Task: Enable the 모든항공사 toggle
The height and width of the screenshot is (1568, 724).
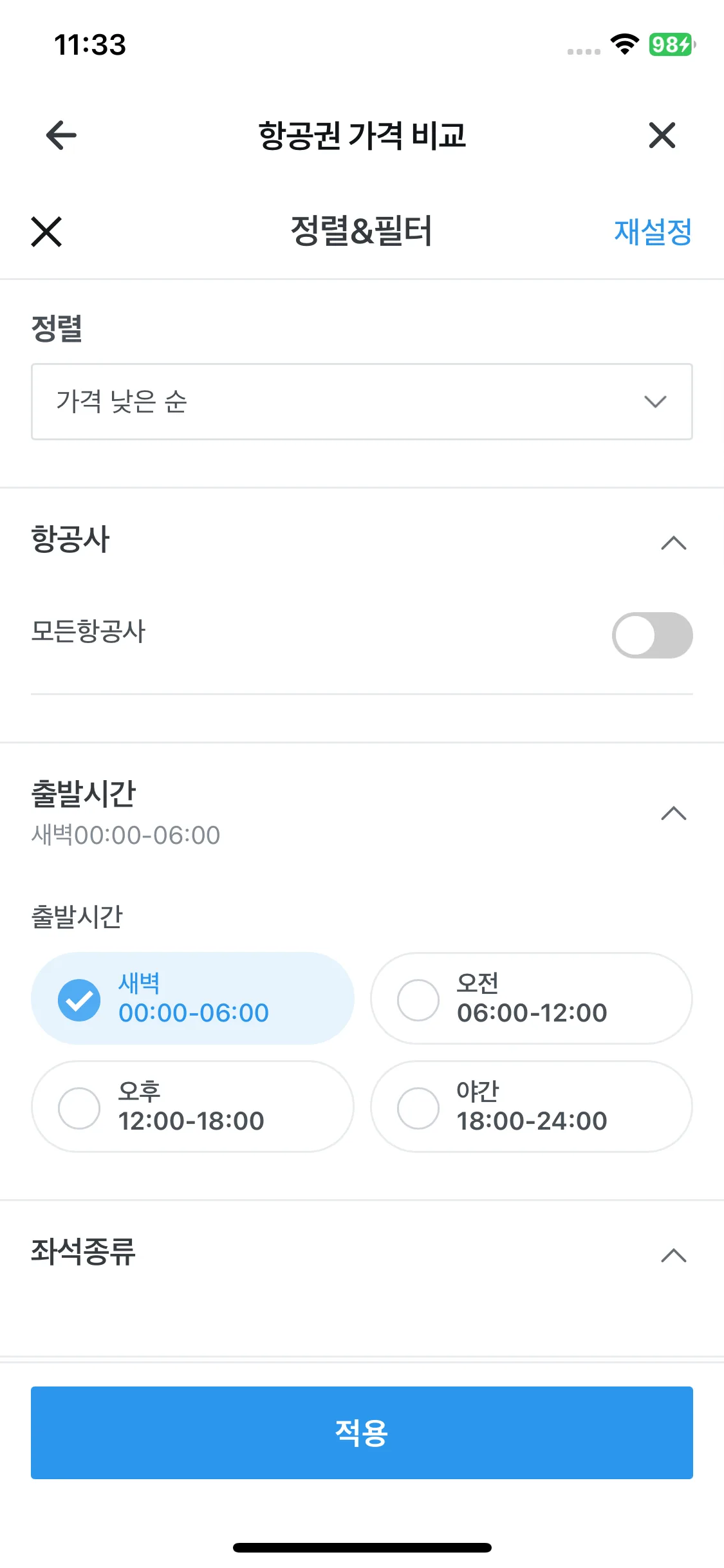Action: coord(652,635)
